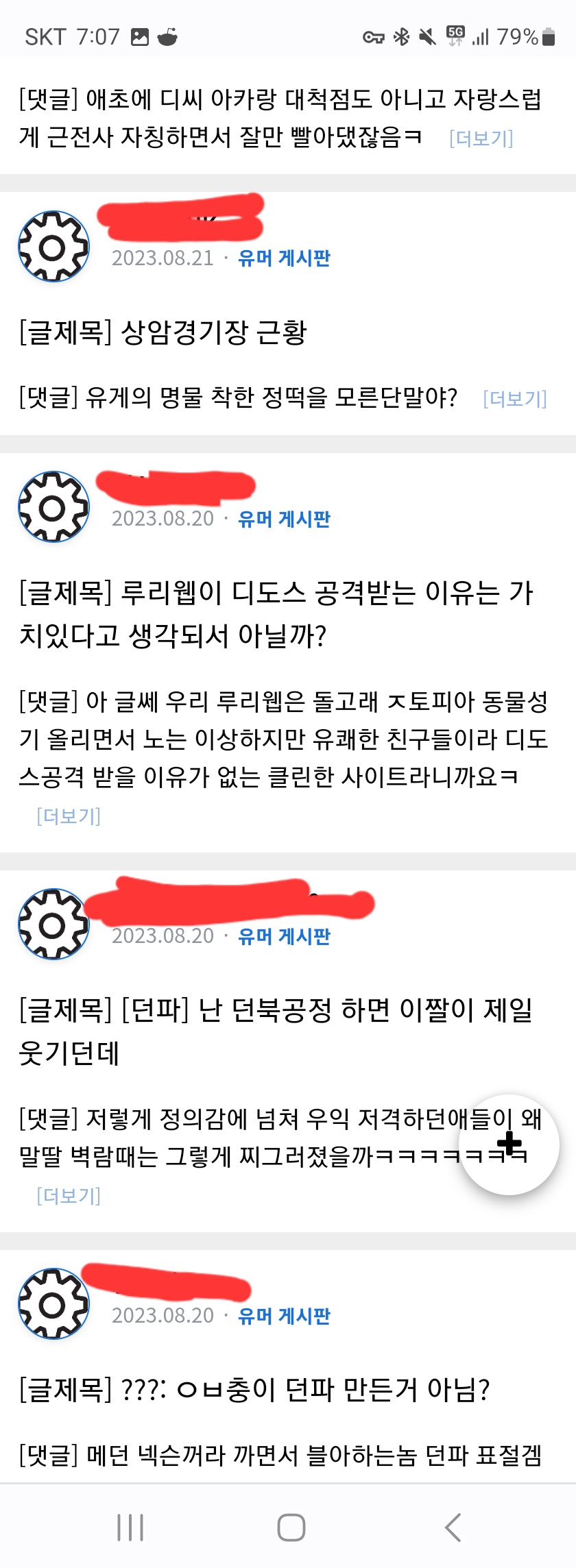Go to the home screen

coord(291,1528)
